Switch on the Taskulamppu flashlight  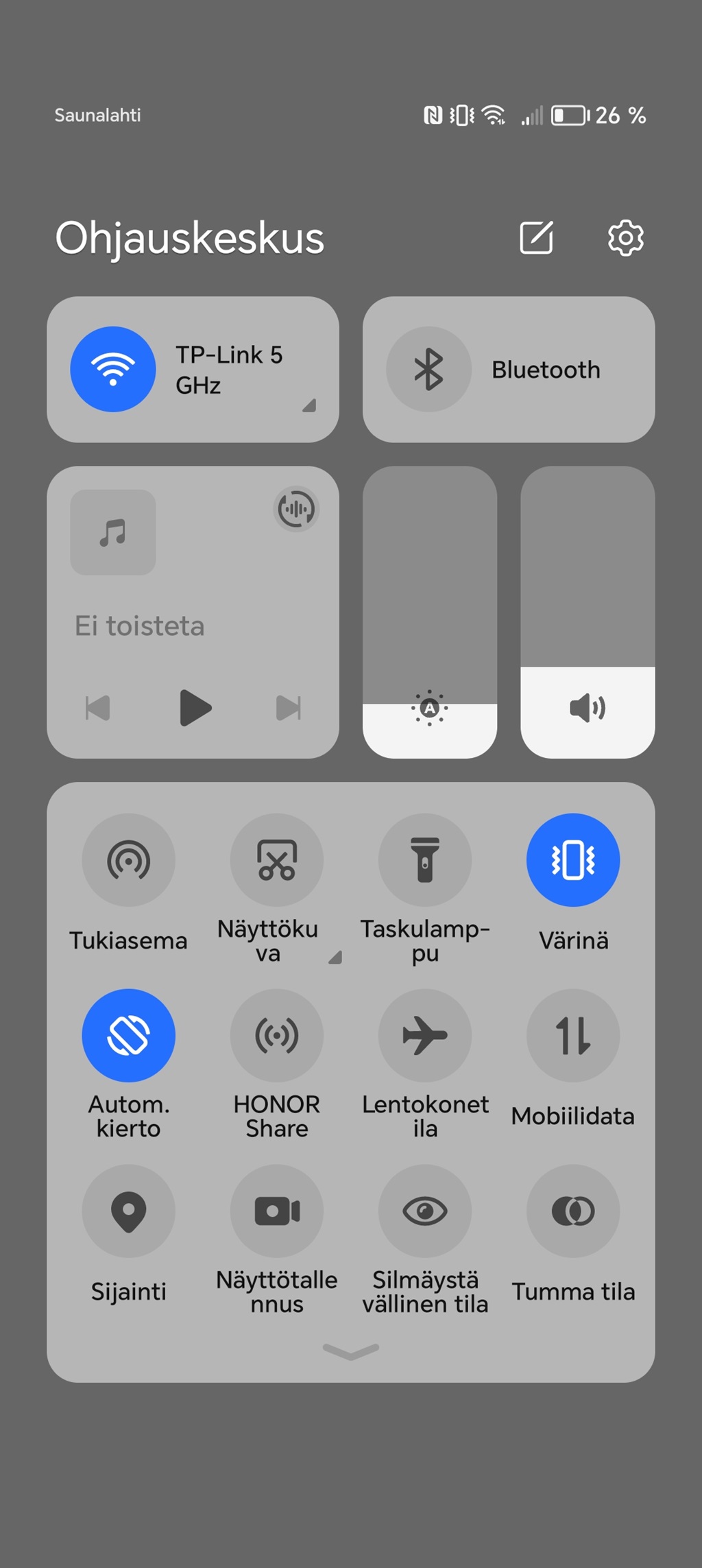coord(425,860)
